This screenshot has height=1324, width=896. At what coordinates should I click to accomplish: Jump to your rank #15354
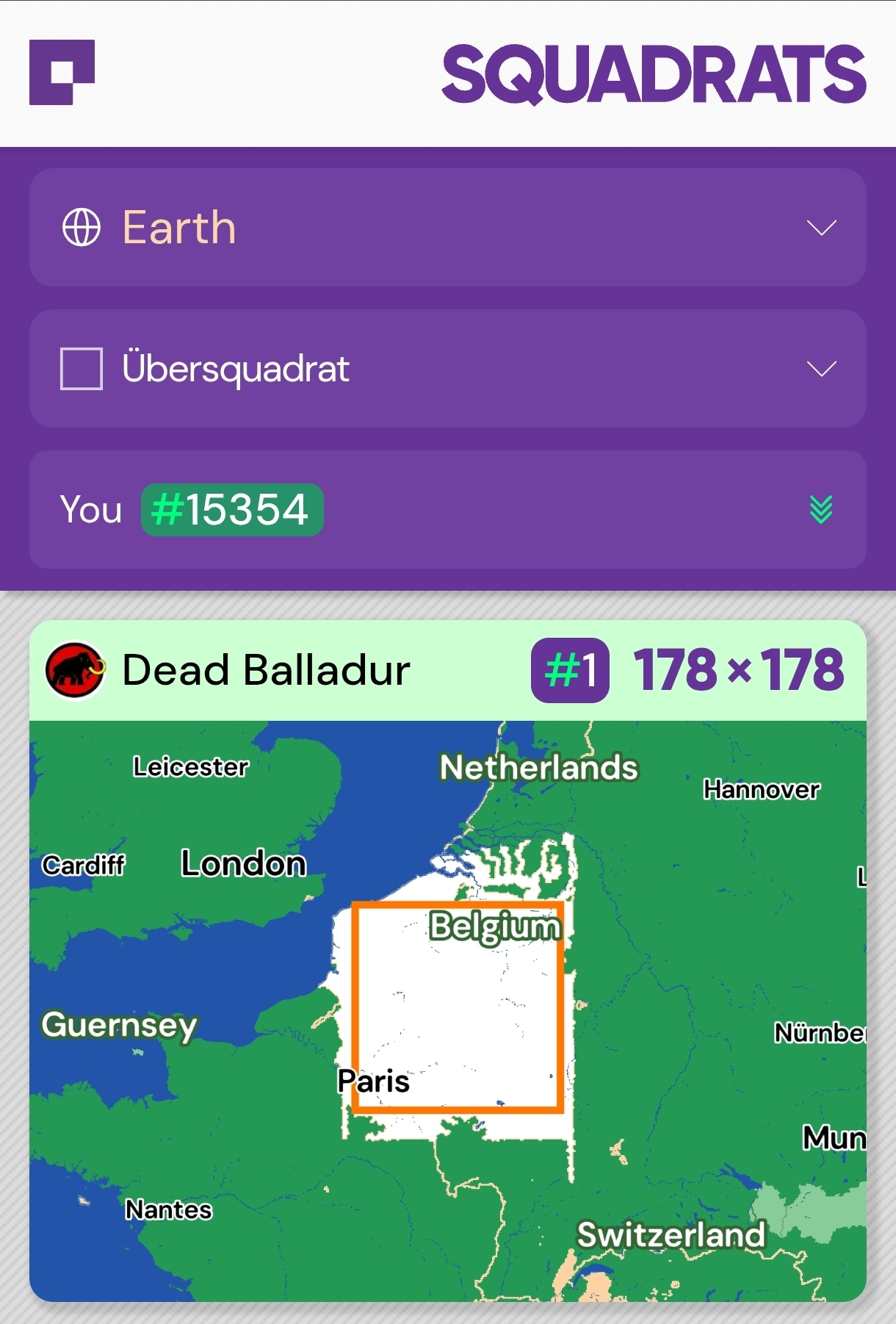tap(448, 509)
